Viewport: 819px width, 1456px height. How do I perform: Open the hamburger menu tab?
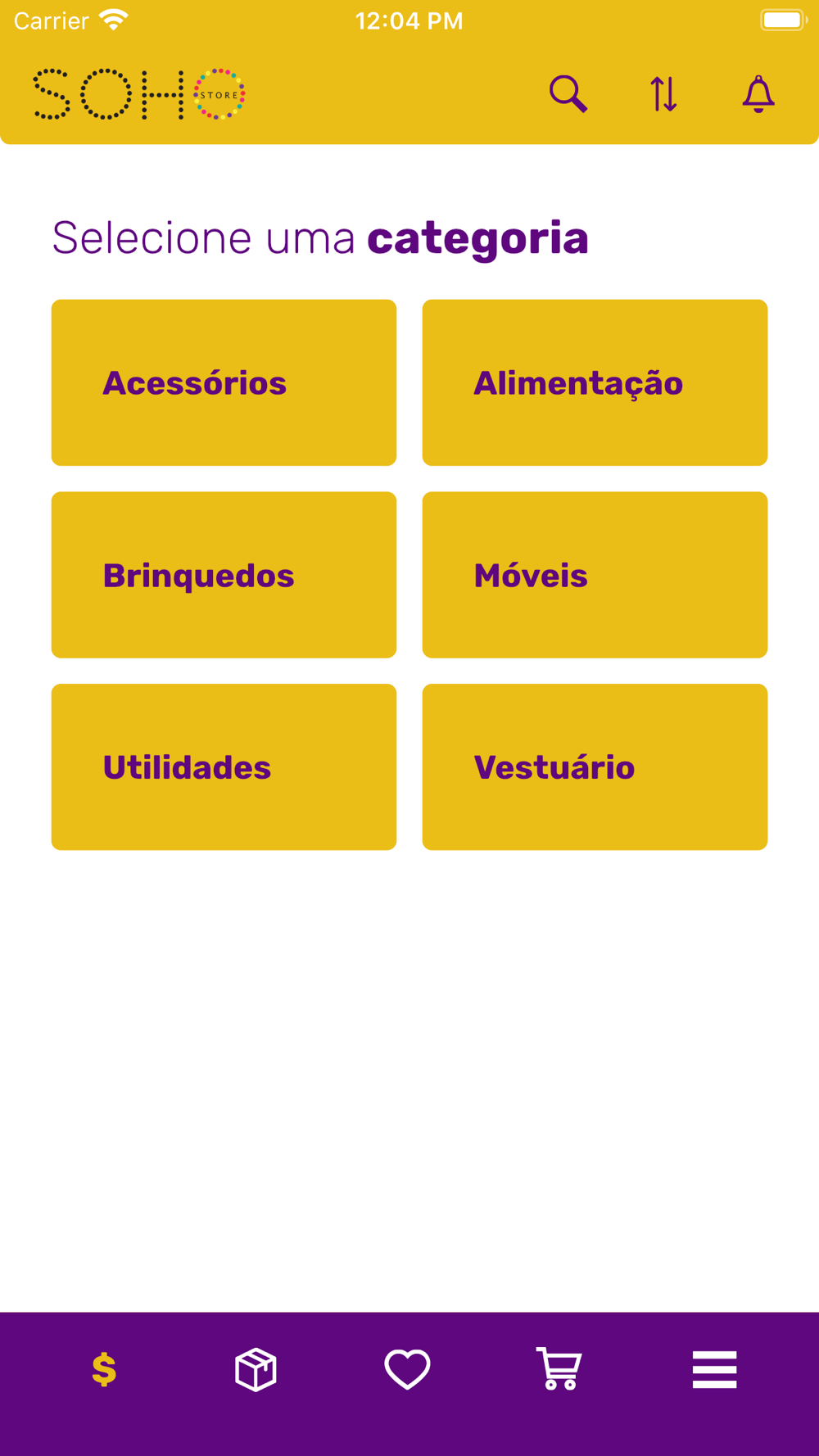click(x=714, y=1369)
